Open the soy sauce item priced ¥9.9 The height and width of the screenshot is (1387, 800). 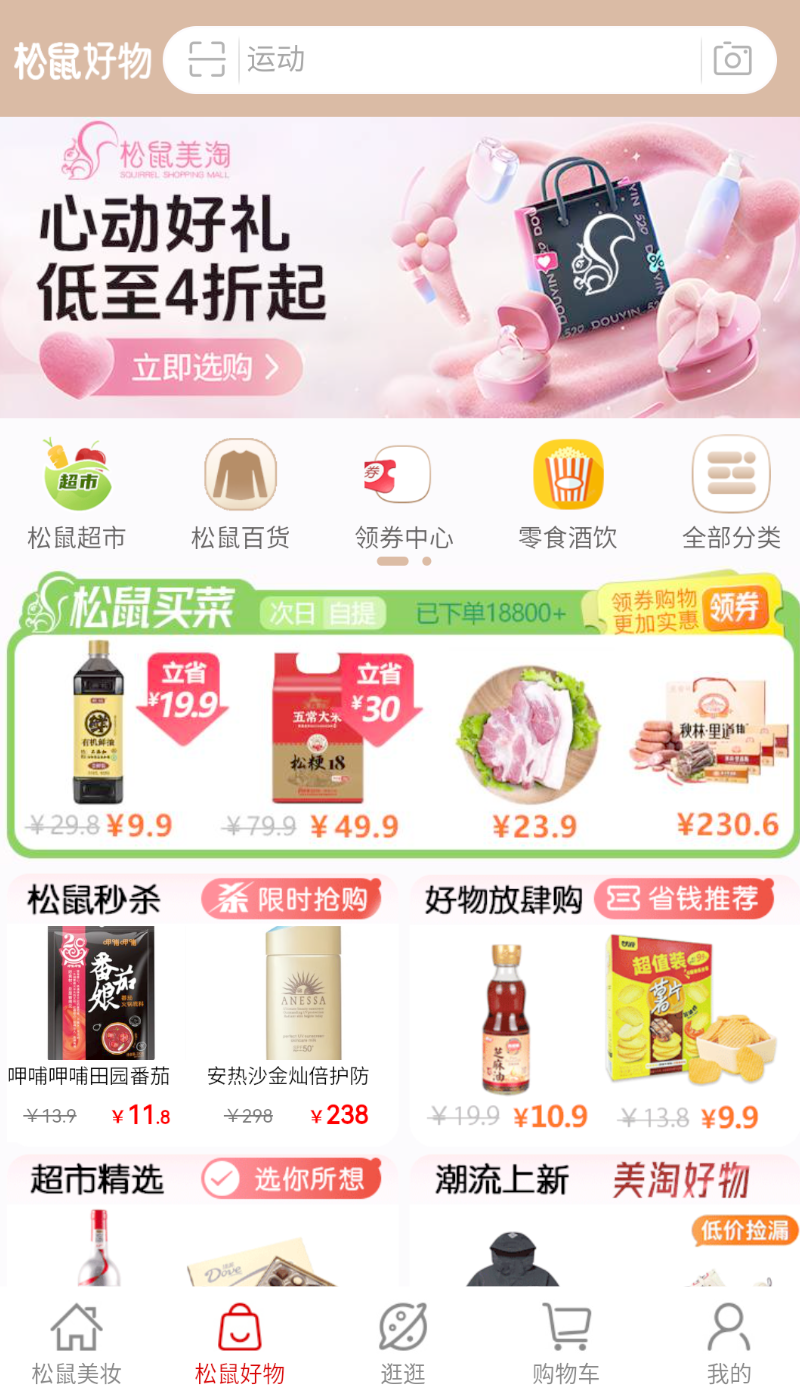[100, 740]
